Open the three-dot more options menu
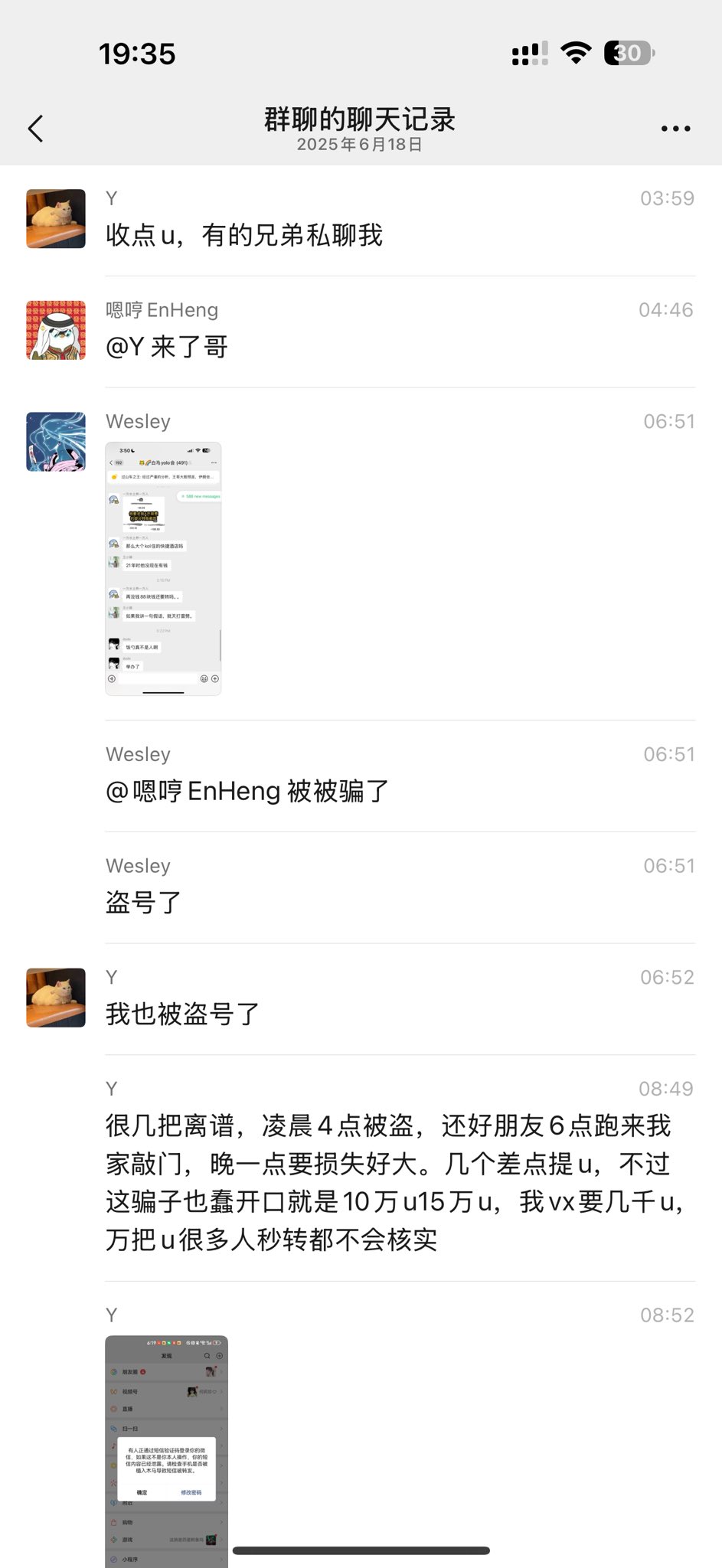 tap(675, 129)
